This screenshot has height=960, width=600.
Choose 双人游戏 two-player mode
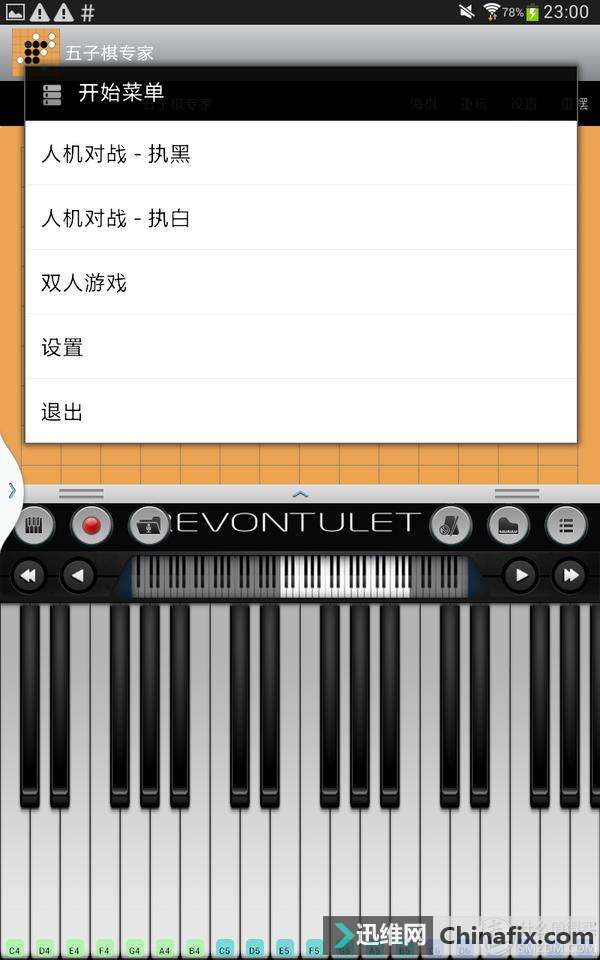click(x=300, y=282)
